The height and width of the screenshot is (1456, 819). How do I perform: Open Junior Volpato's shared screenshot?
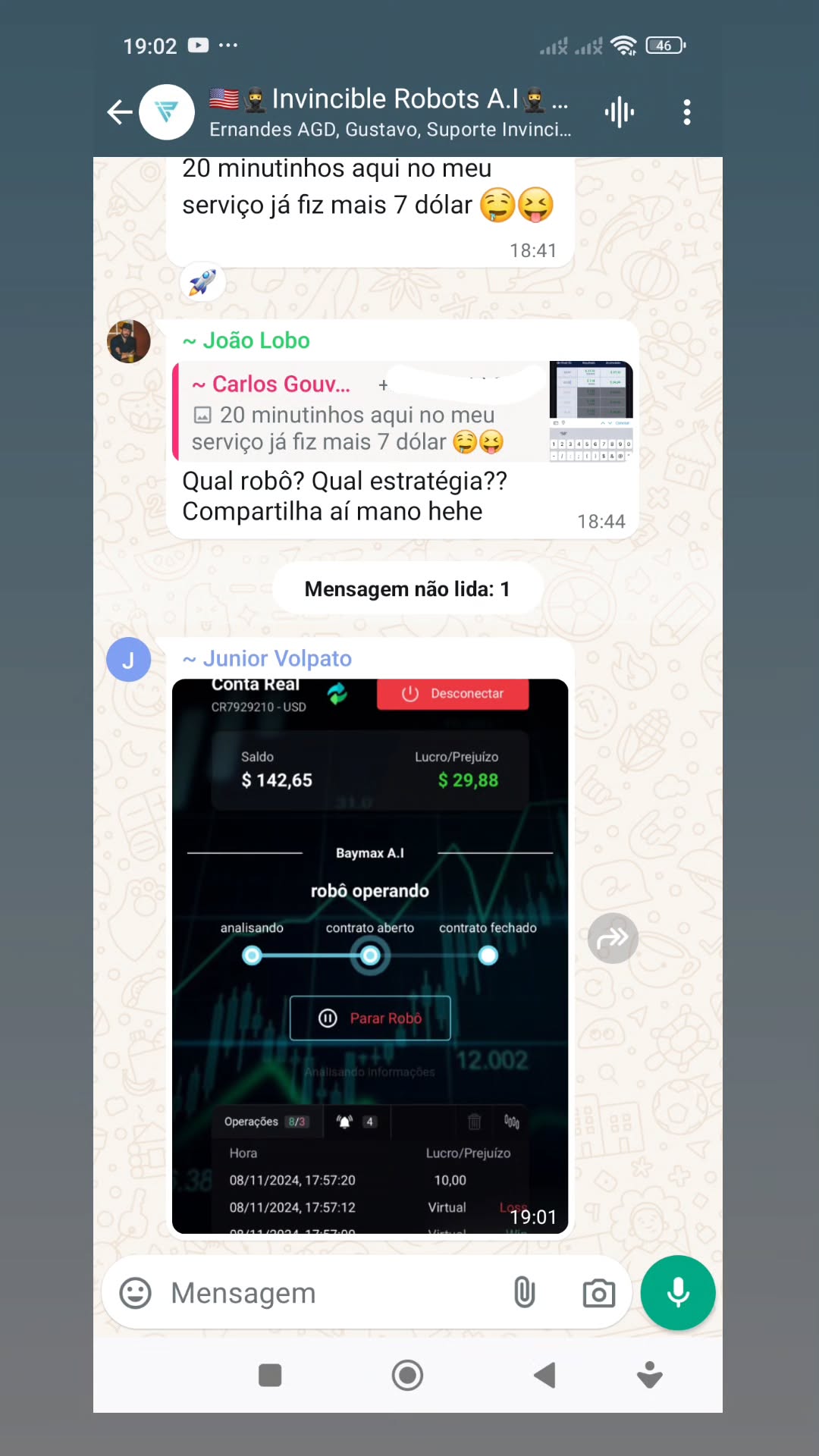tap(370, 955)
